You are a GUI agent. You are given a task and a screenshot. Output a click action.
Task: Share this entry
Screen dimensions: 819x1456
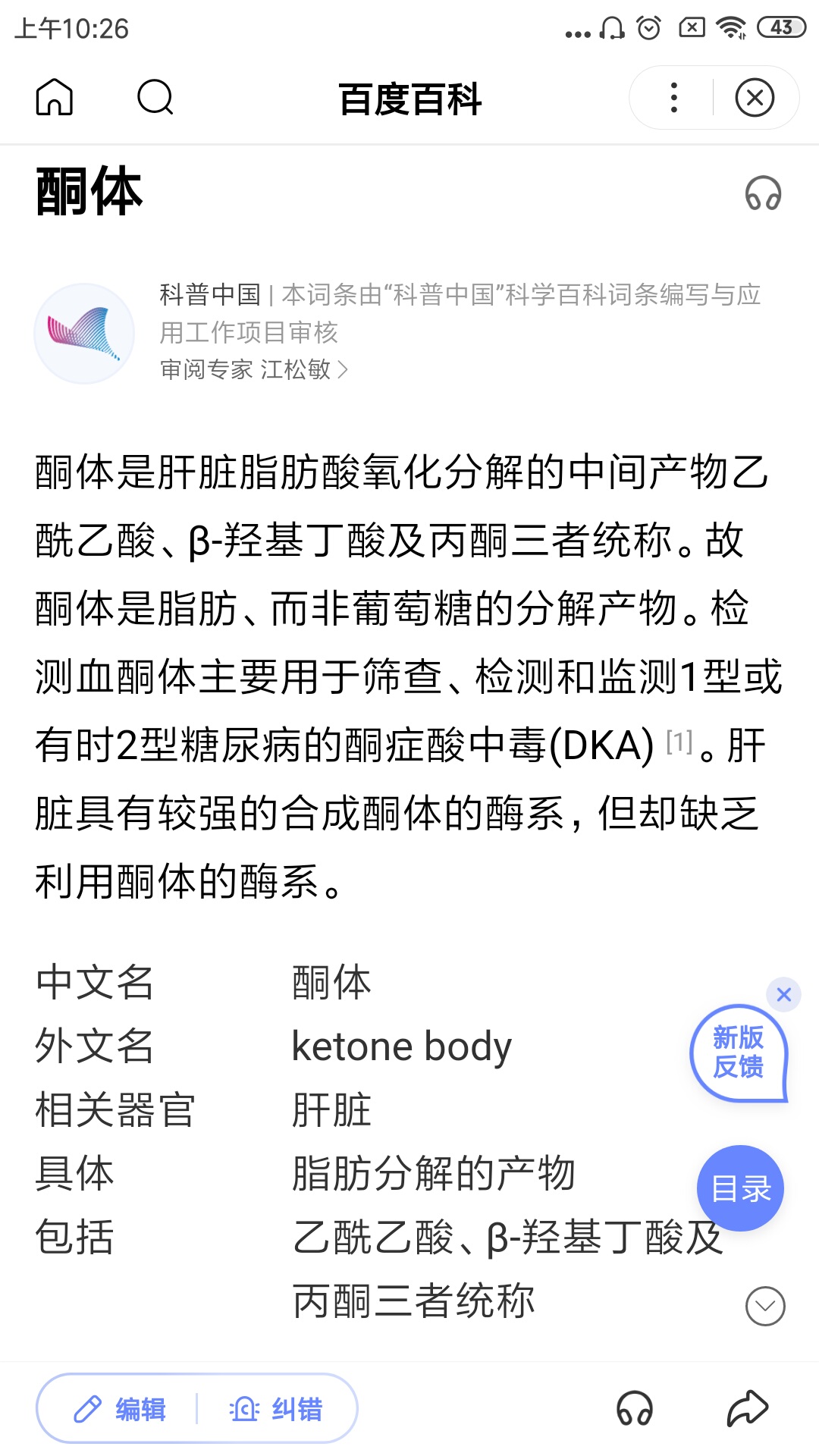point(748,1409)
